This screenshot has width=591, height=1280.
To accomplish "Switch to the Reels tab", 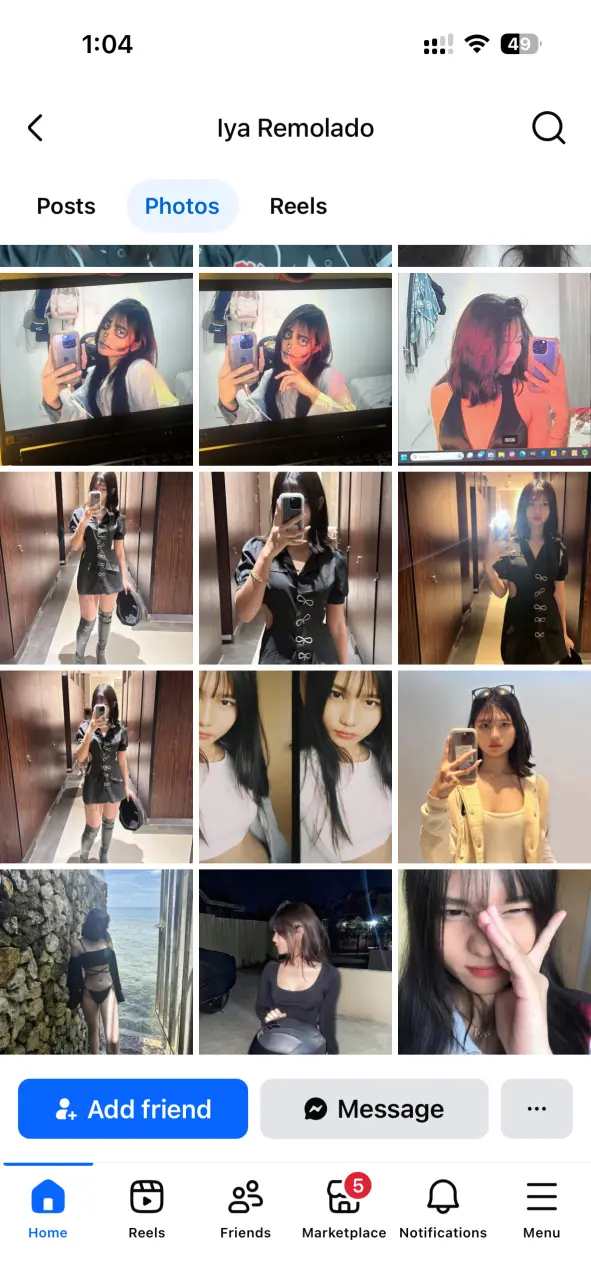I will pos(298,206).
